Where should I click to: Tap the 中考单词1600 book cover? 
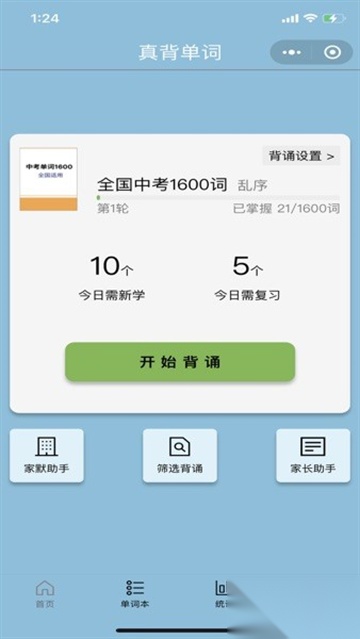pyautogui.click(x=49, y=179)
